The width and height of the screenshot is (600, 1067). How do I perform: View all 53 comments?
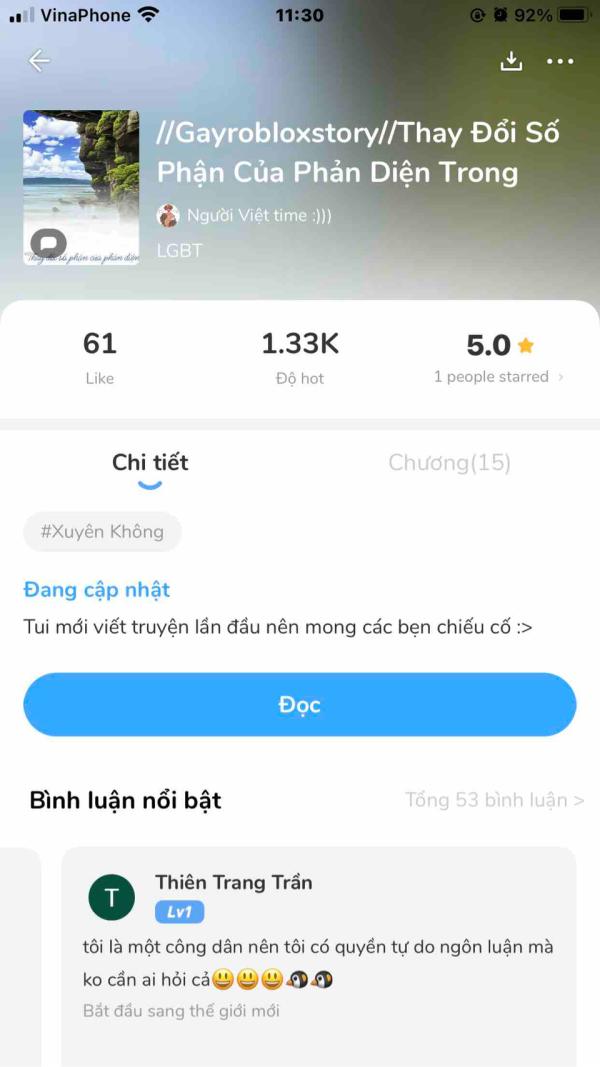494,800
